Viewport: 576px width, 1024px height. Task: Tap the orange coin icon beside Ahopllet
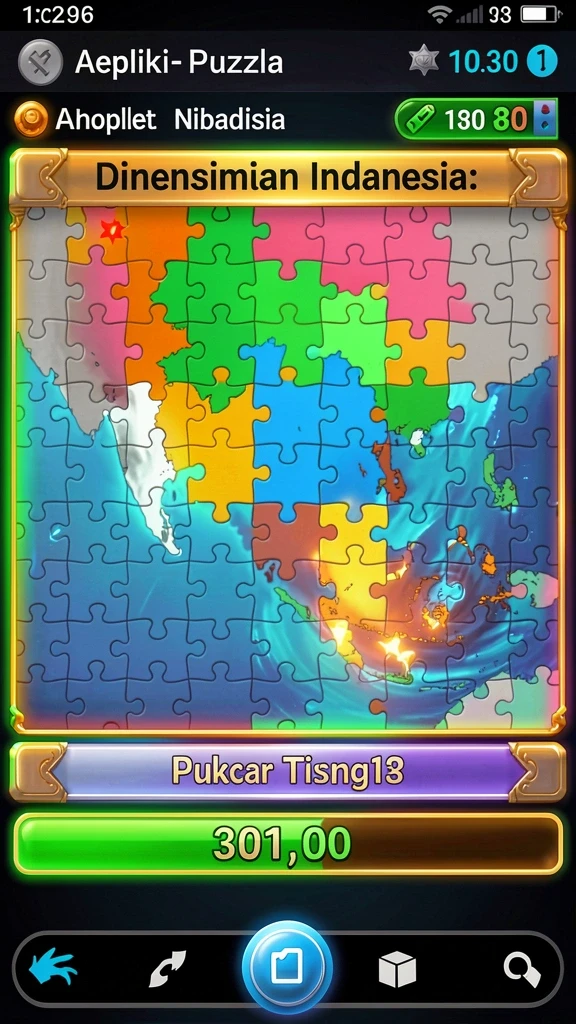coord(31,119)
